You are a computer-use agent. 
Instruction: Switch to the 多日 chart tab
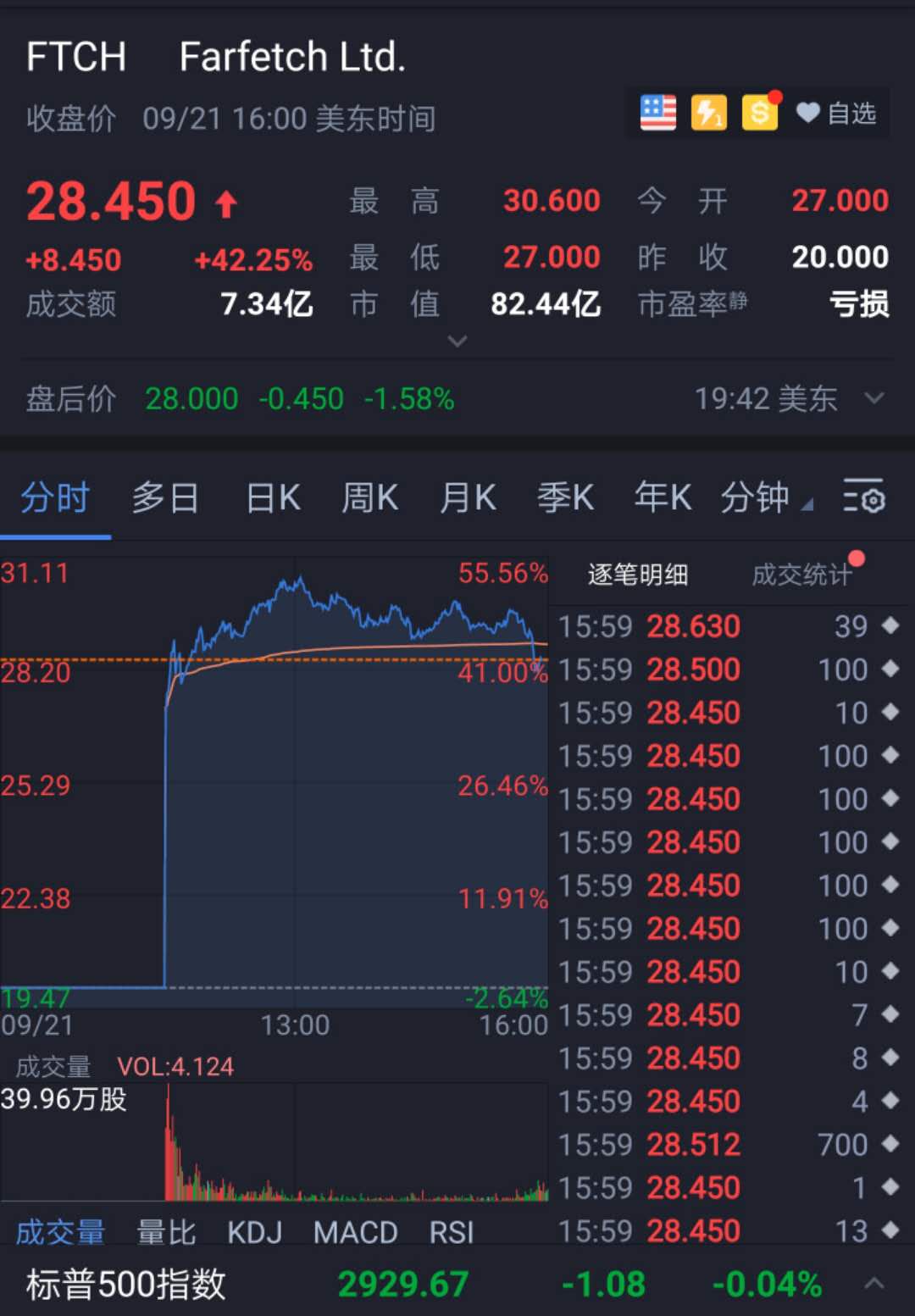(x=165, y=497)
